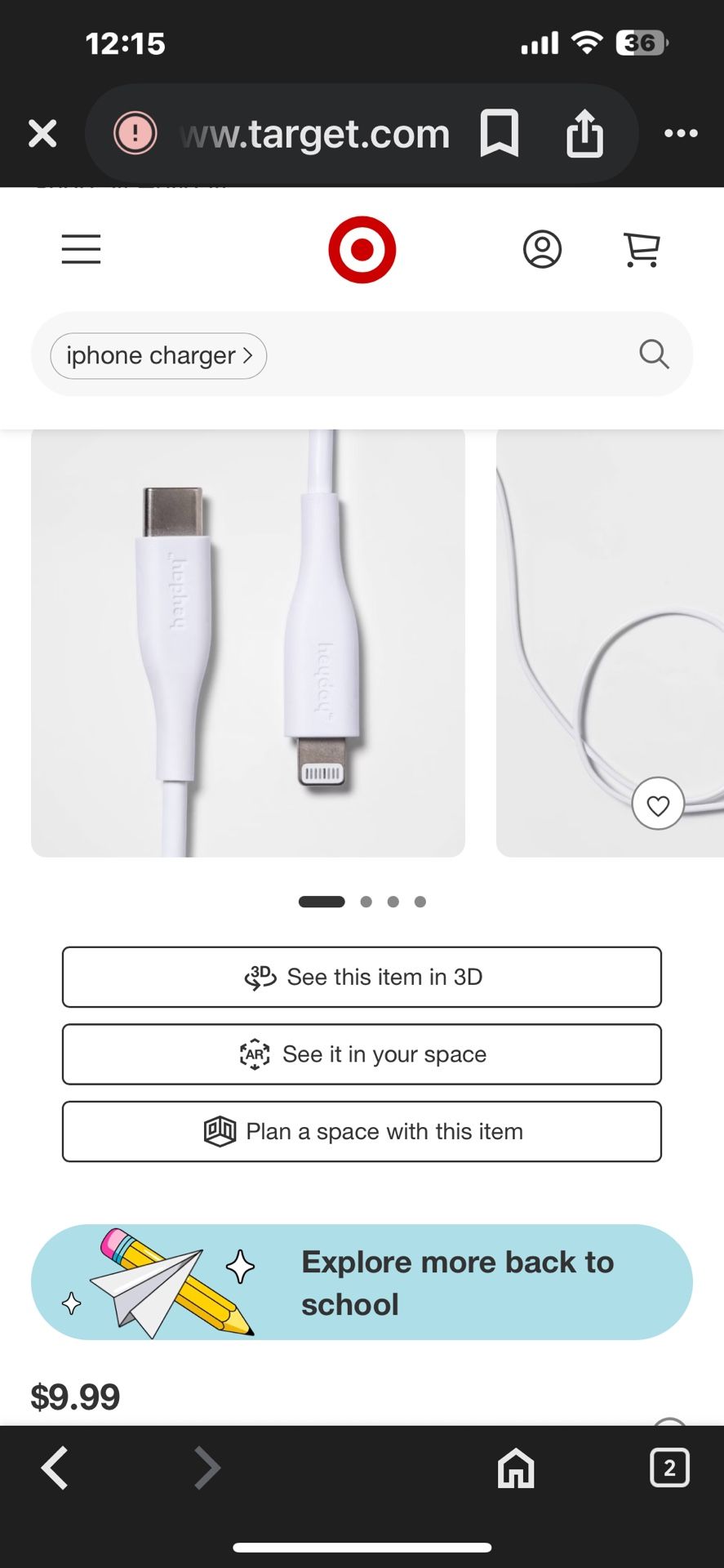Favorite the charger with the heart toggle

[x=658, y=804]
